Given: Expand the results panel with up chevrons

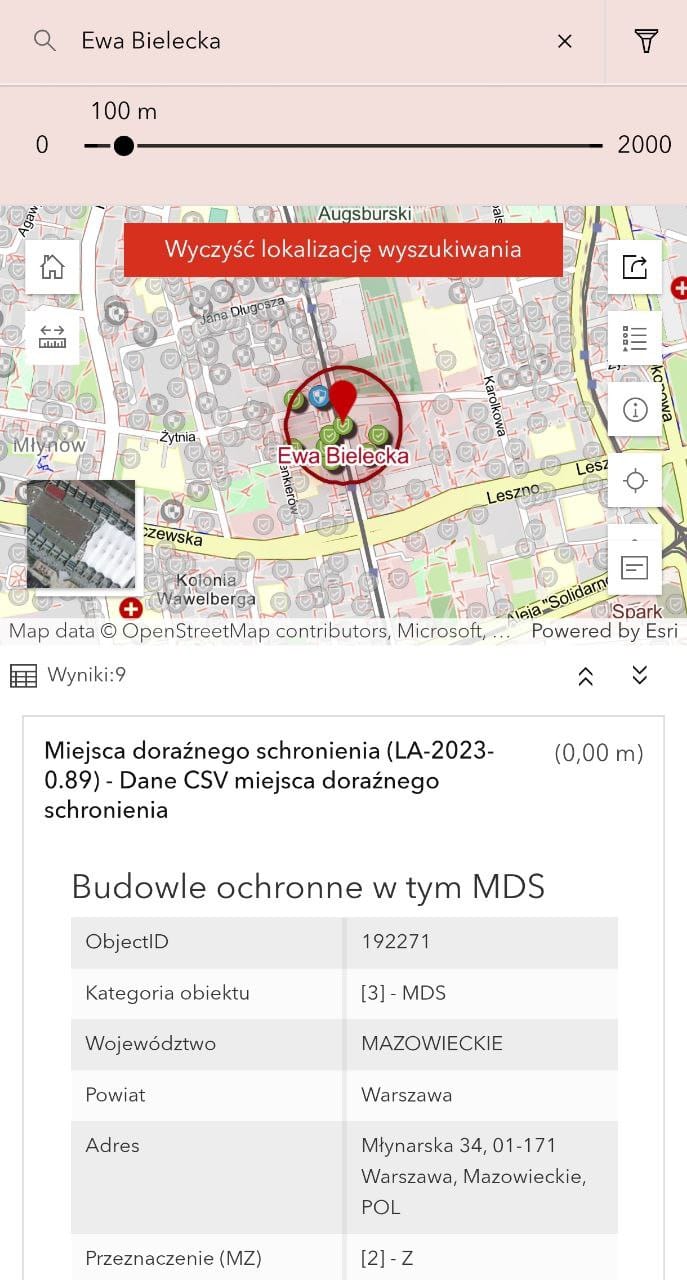Looking at the screenshot, I should coord(586,676).
